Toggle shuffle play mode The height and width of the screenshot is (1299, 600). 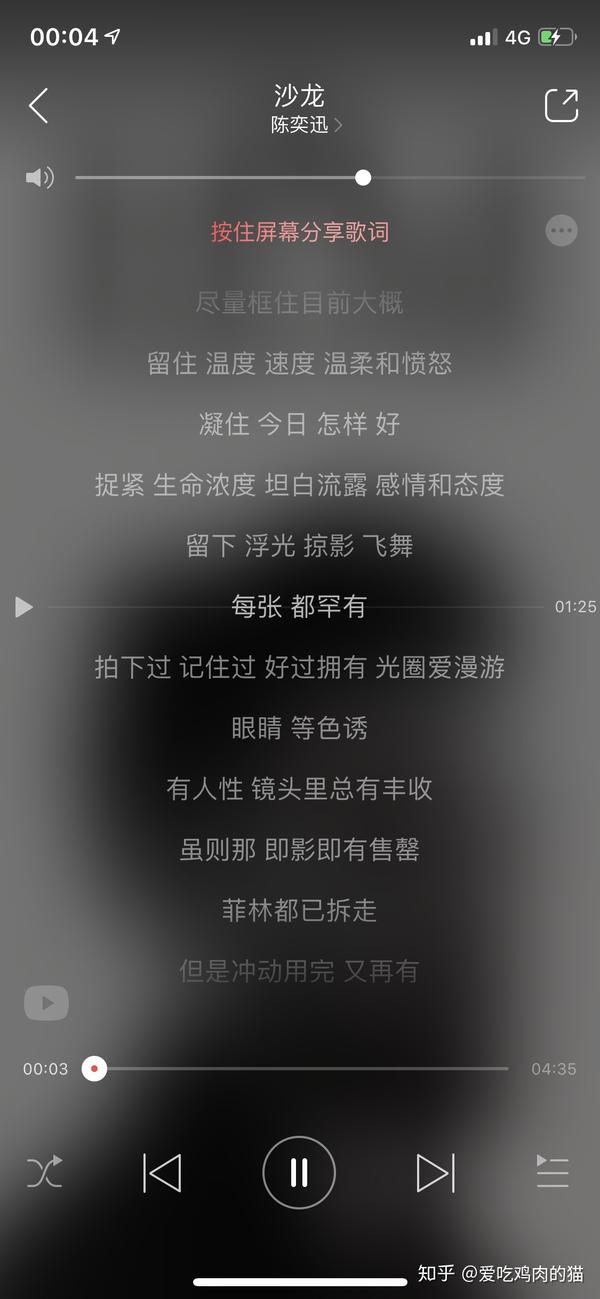point(45,1172)
